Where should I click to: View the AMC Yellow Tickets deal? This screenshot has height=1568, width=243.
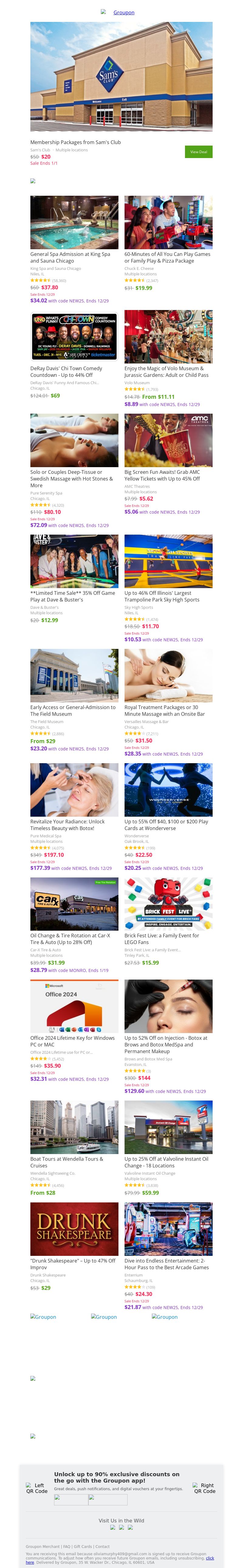pyautogui.click(x=162, y=475)
